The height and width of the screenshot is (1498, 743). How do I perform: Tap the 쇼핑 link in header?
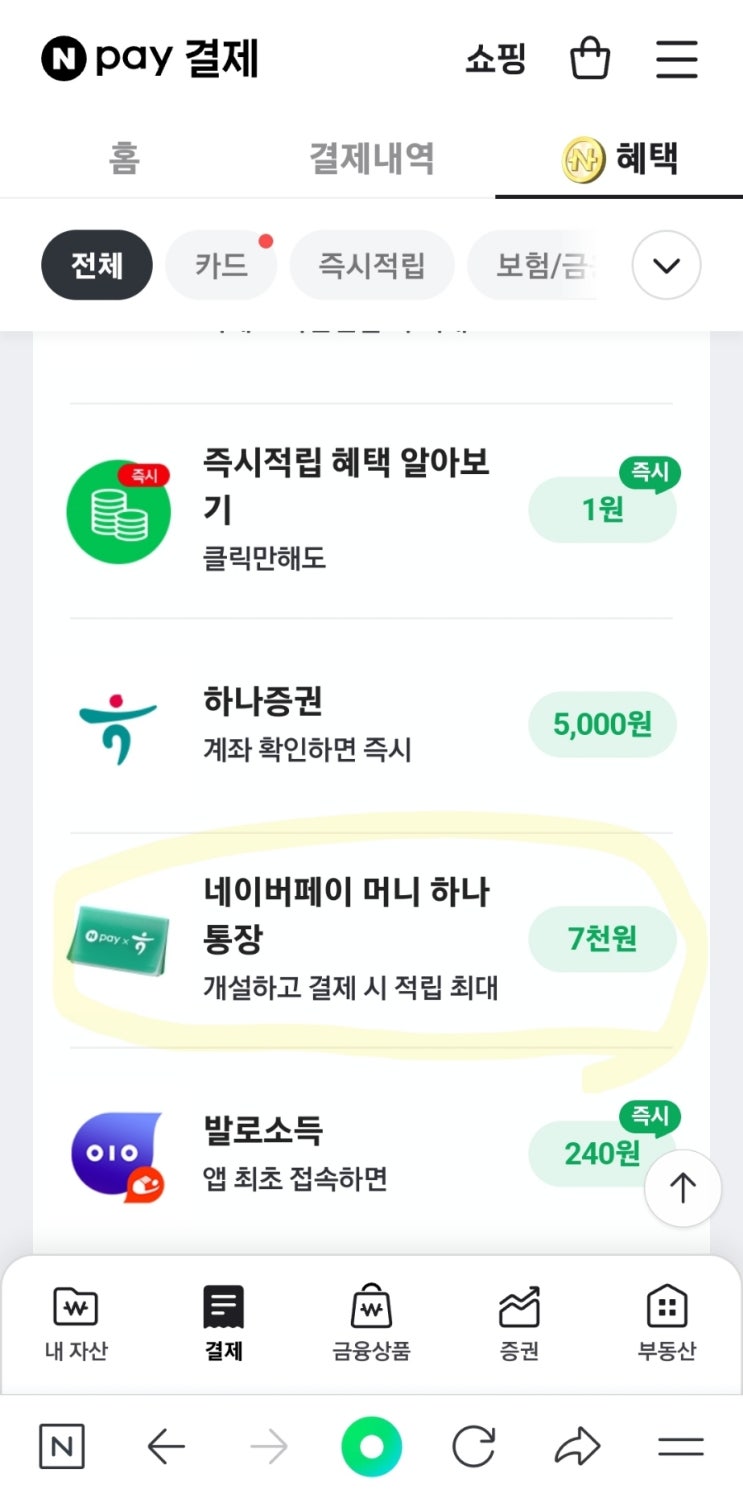496,60
